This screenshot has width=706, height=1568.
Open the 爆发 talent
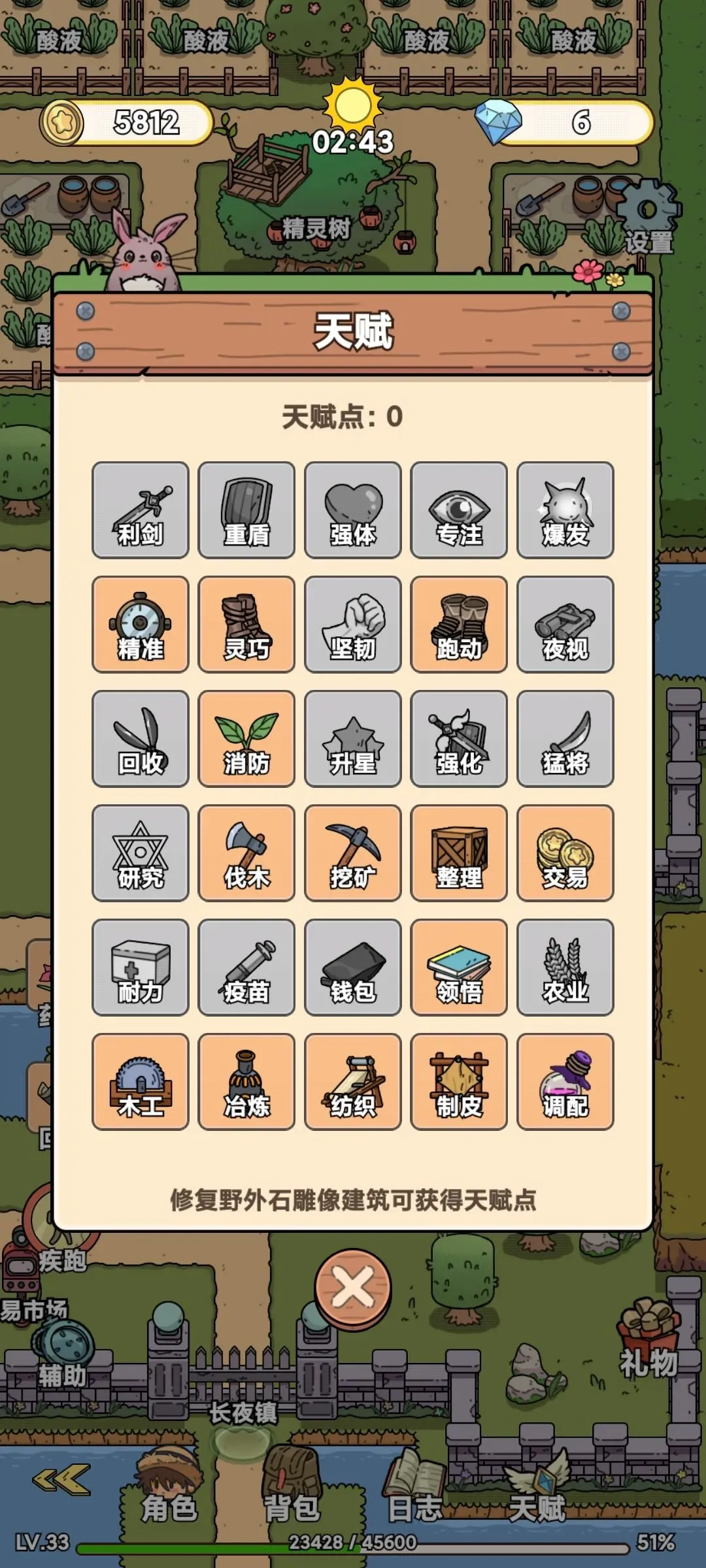click(565, 510)
